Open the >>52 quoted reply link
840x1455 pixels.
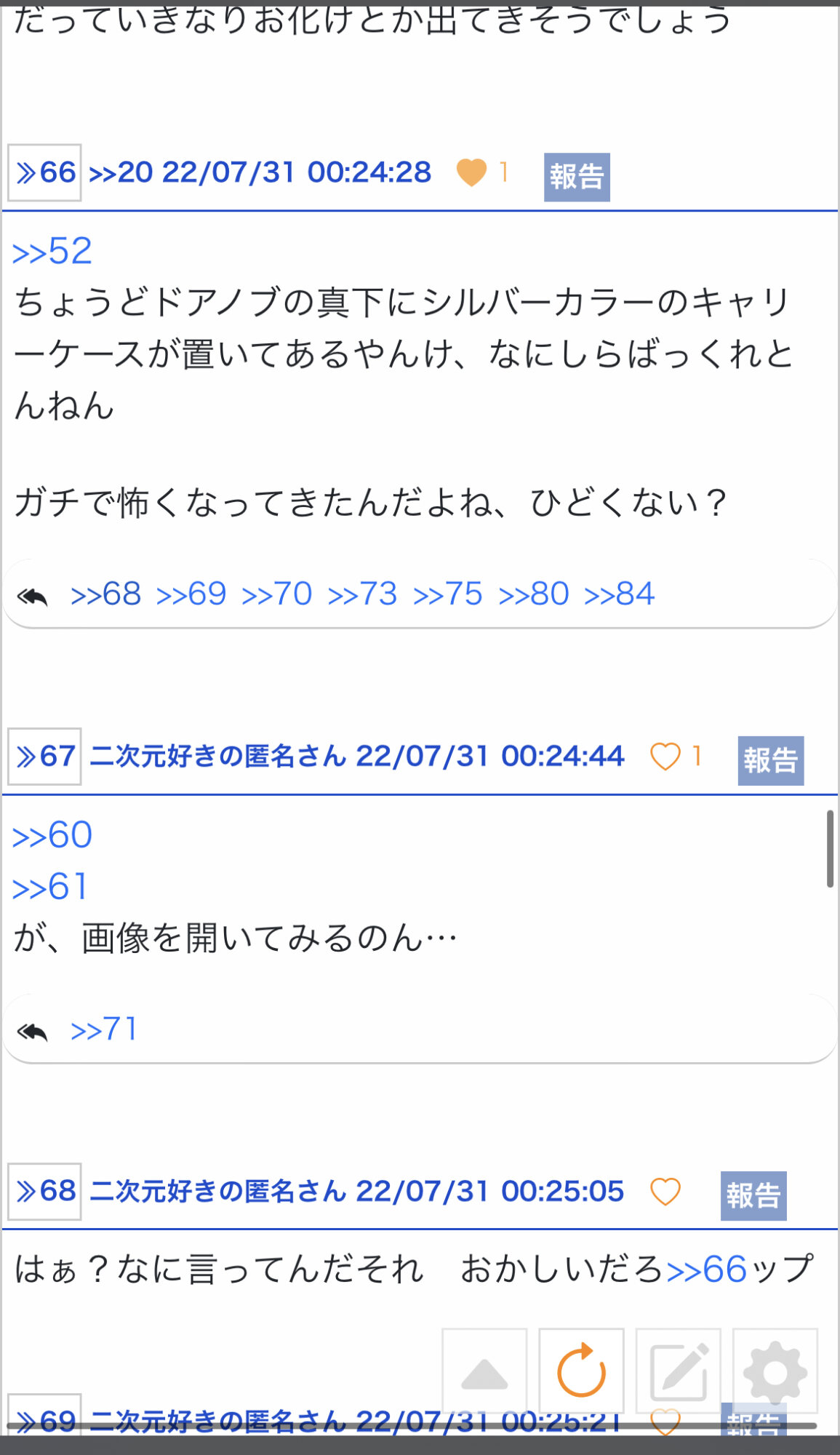(x=52, y=252)
